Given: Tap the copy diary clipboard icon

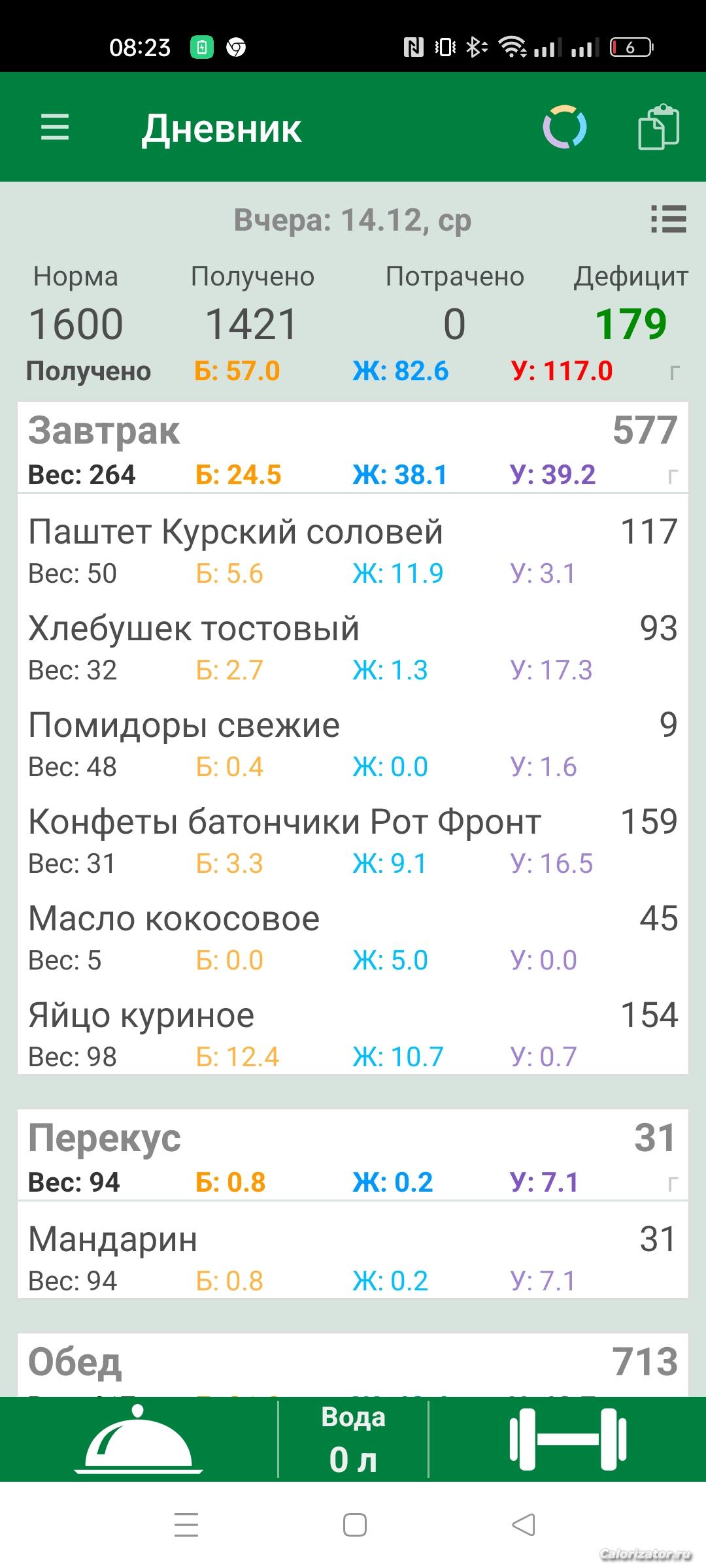Looking at the screenshot, I should tap(658, 127).
